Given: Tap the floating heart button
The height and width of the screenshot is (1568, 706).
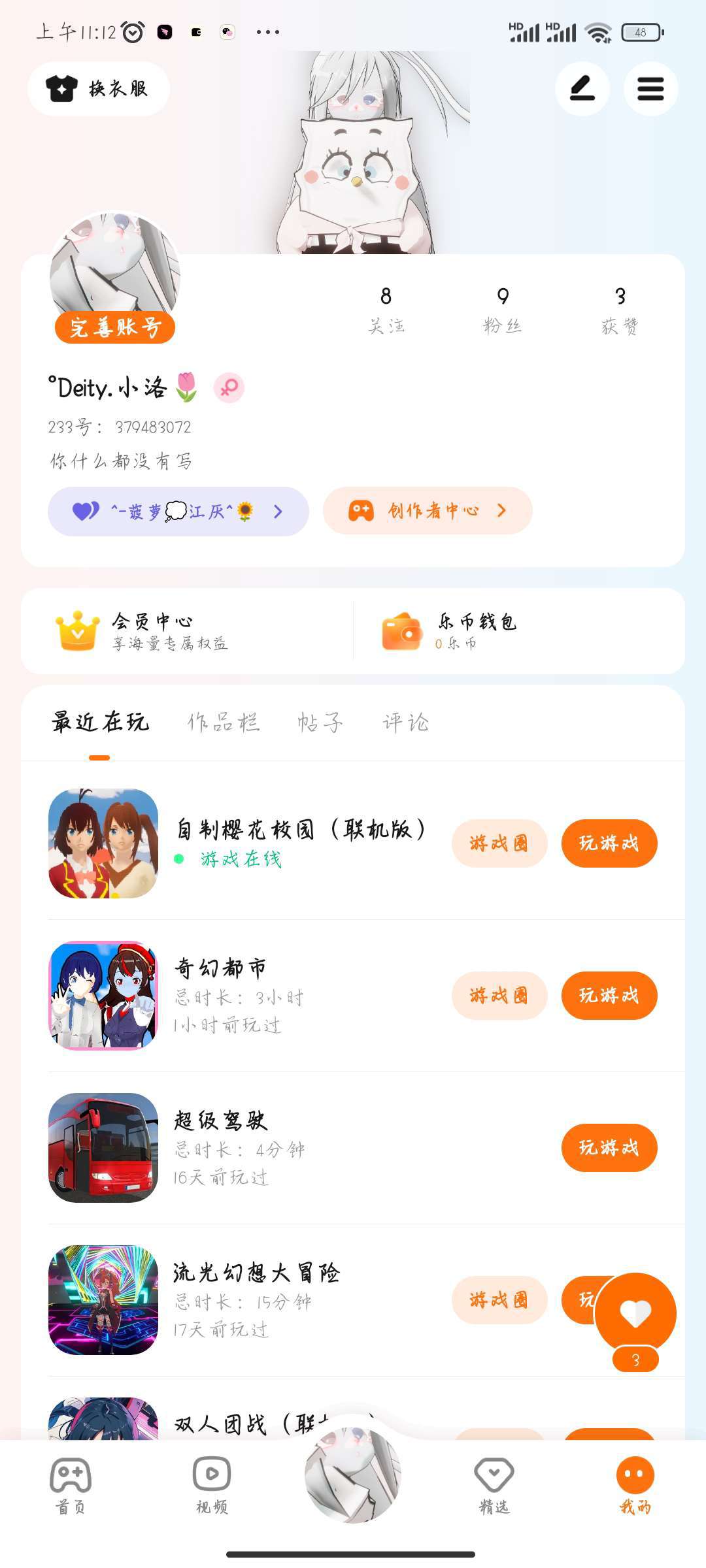Looking at the screenshot, I should [x=635, y=1313].
